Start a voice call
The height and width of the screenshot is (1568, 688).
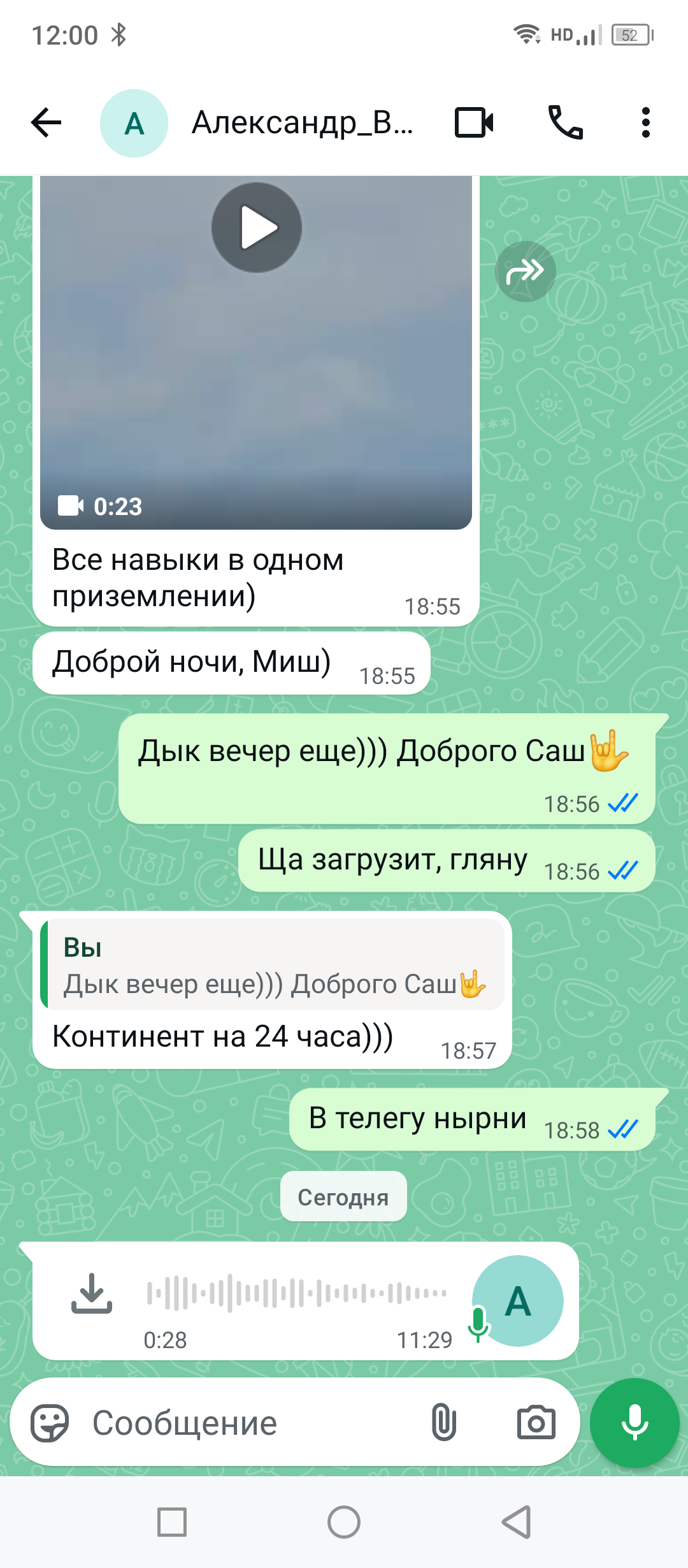pyautogui.click(x=565, y=122)
